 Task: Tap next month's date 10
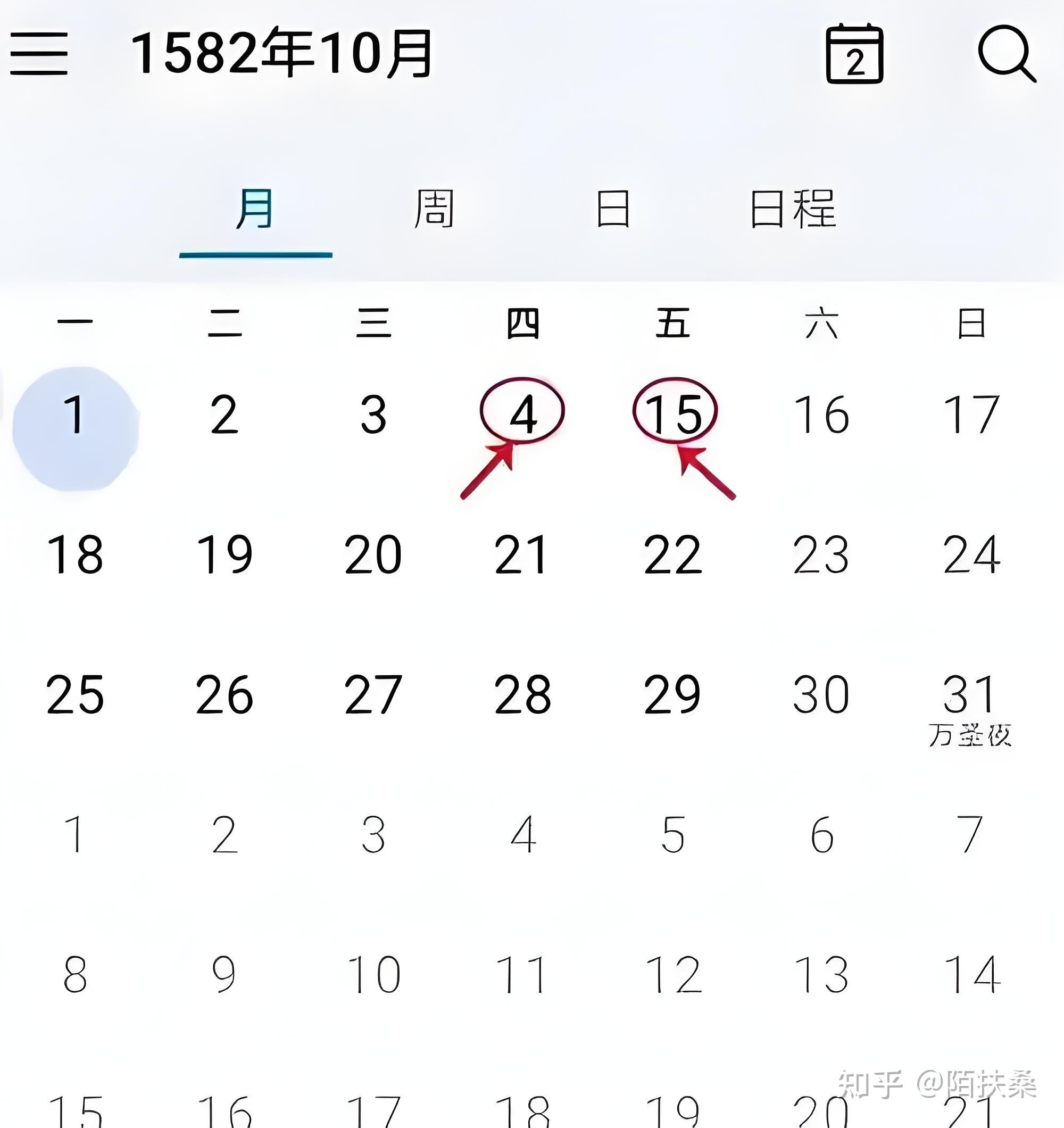pyautogui.click(x=373, y=975)
